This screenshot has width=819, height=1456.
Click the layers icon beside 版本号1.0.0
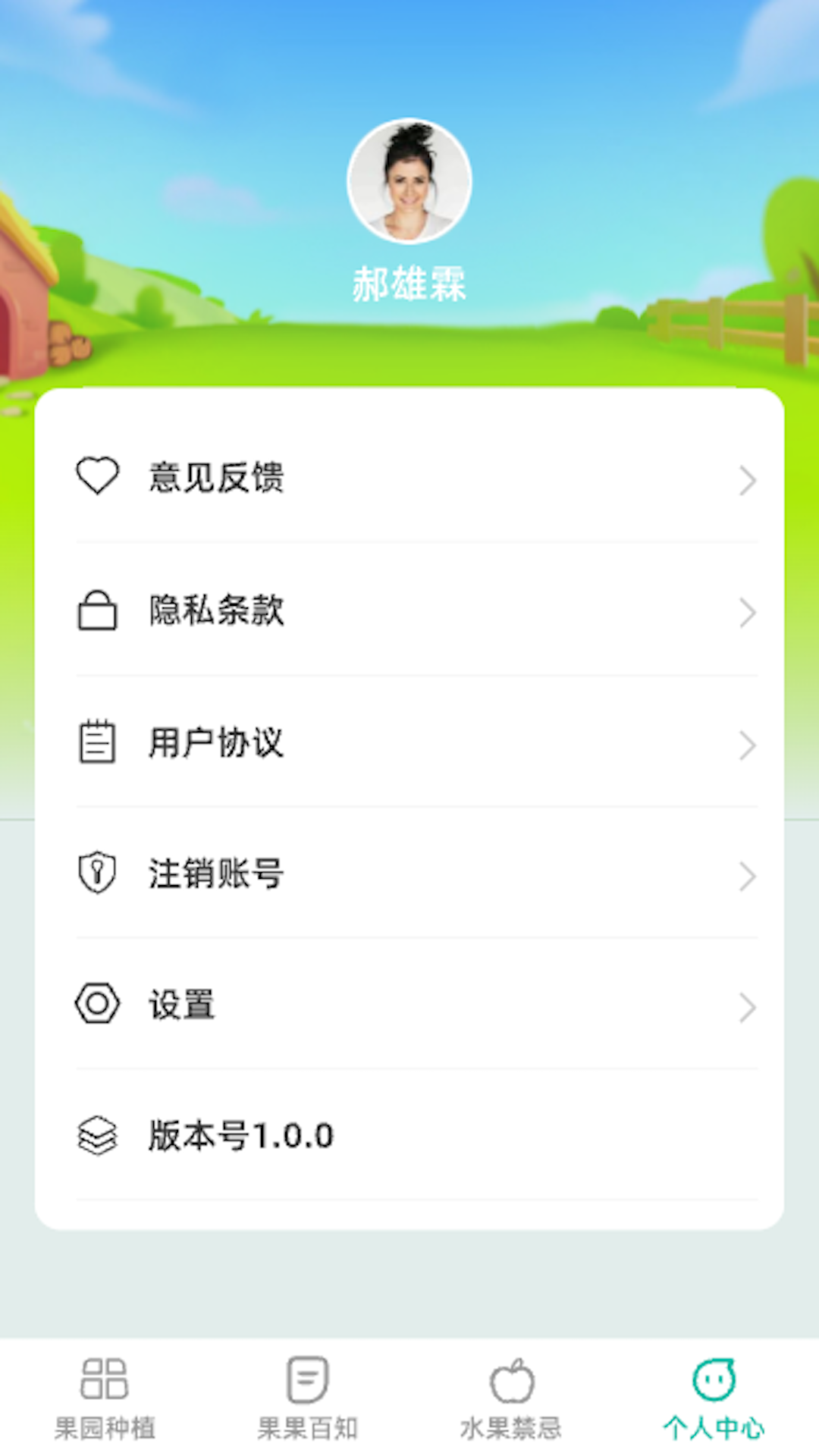(97, 1134)
